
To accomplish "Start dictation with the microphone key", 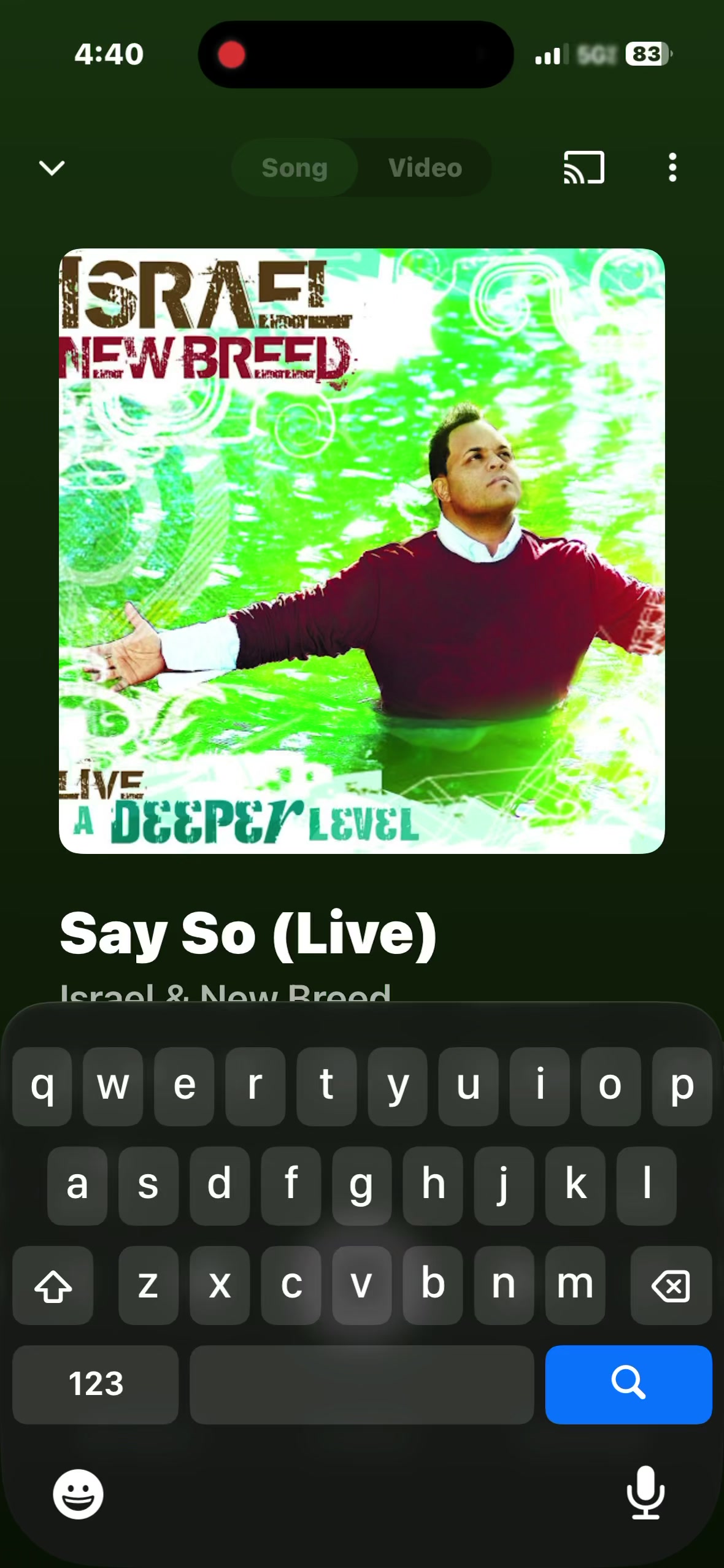I will (645, 1493).
